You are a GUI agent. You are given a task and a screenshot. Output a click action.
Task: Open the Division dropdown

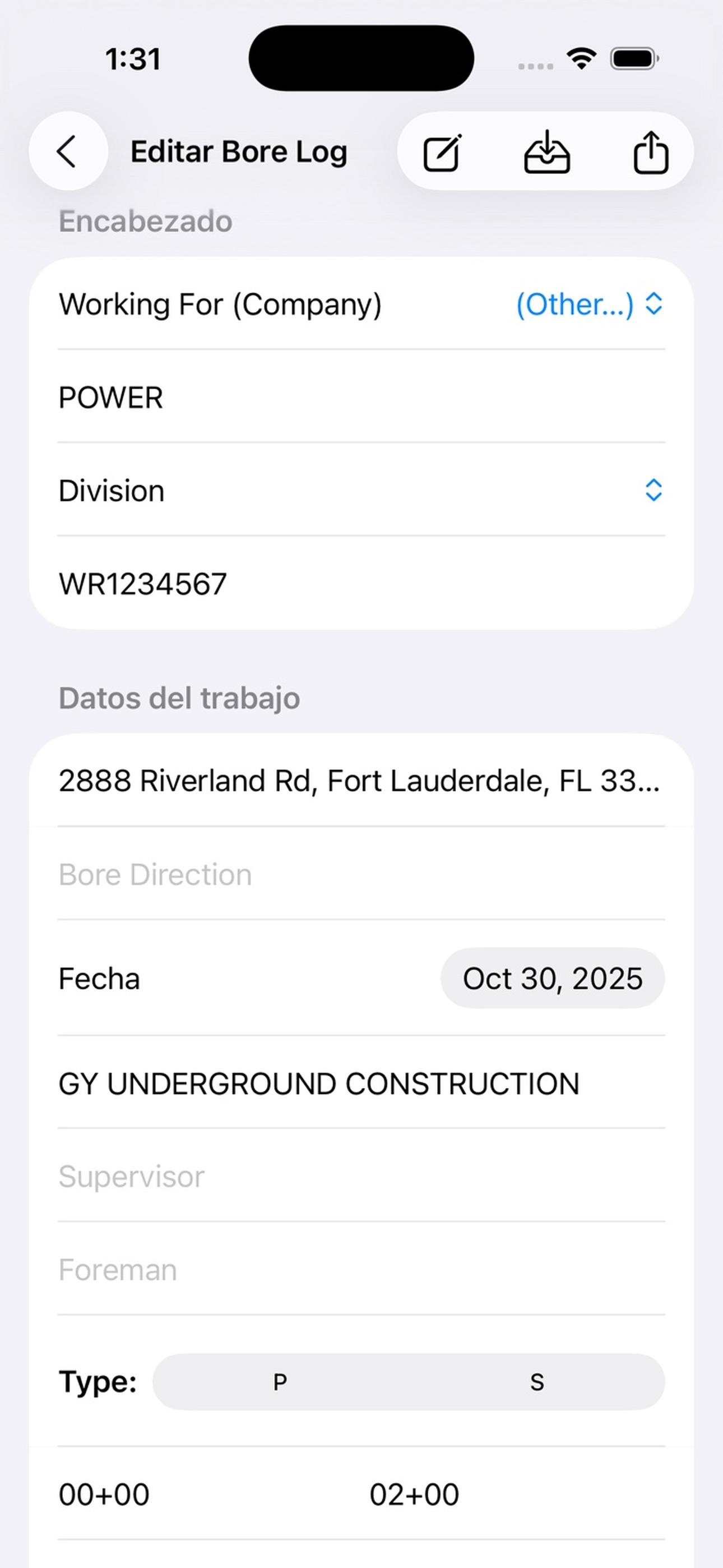[x=361, y=491]
